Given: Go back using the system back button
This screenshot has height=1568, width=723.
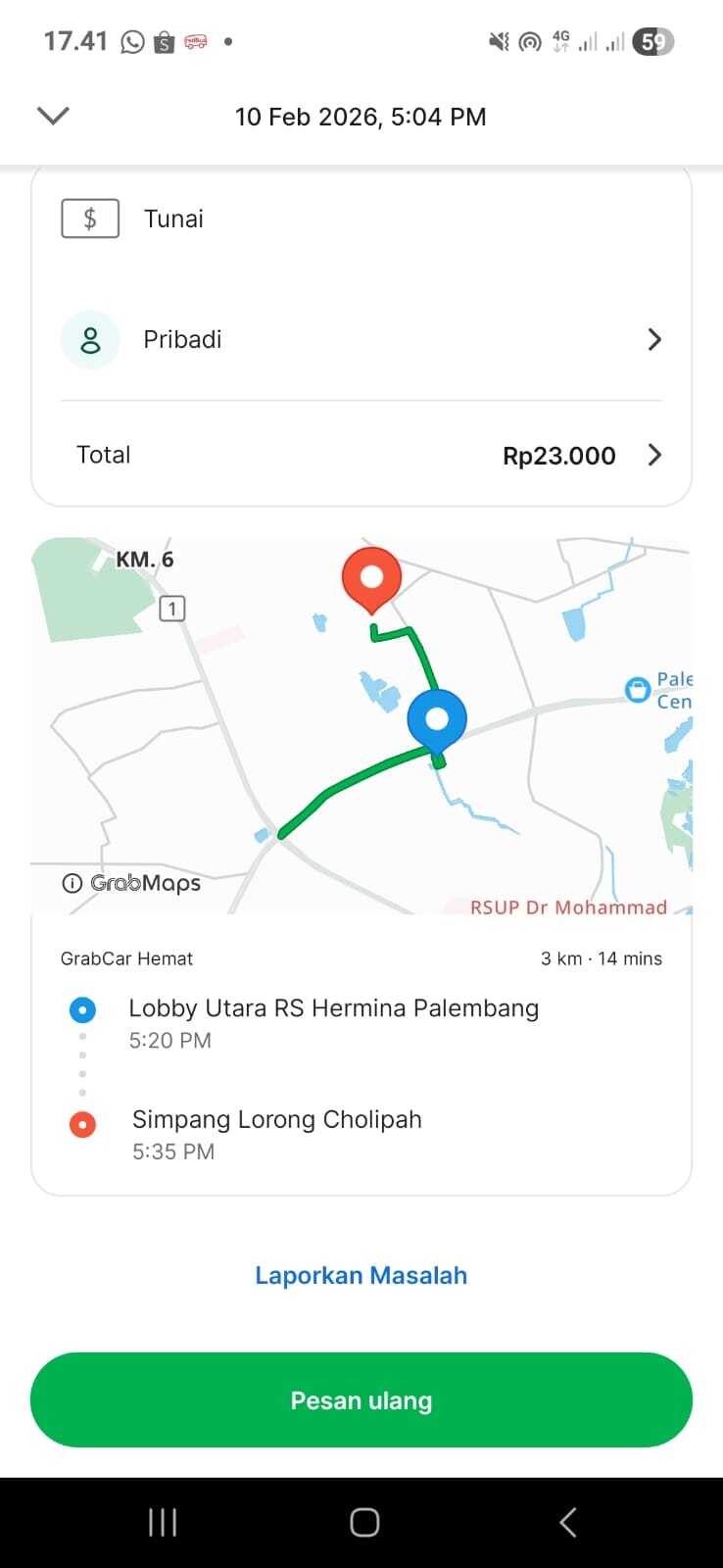Looking at the screenshot, I should [567, 1522].
